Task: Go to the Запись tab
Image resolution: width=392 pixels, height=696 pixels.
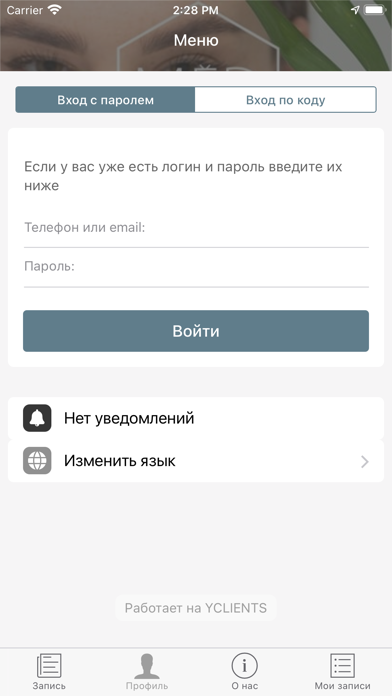Action: 49,672
